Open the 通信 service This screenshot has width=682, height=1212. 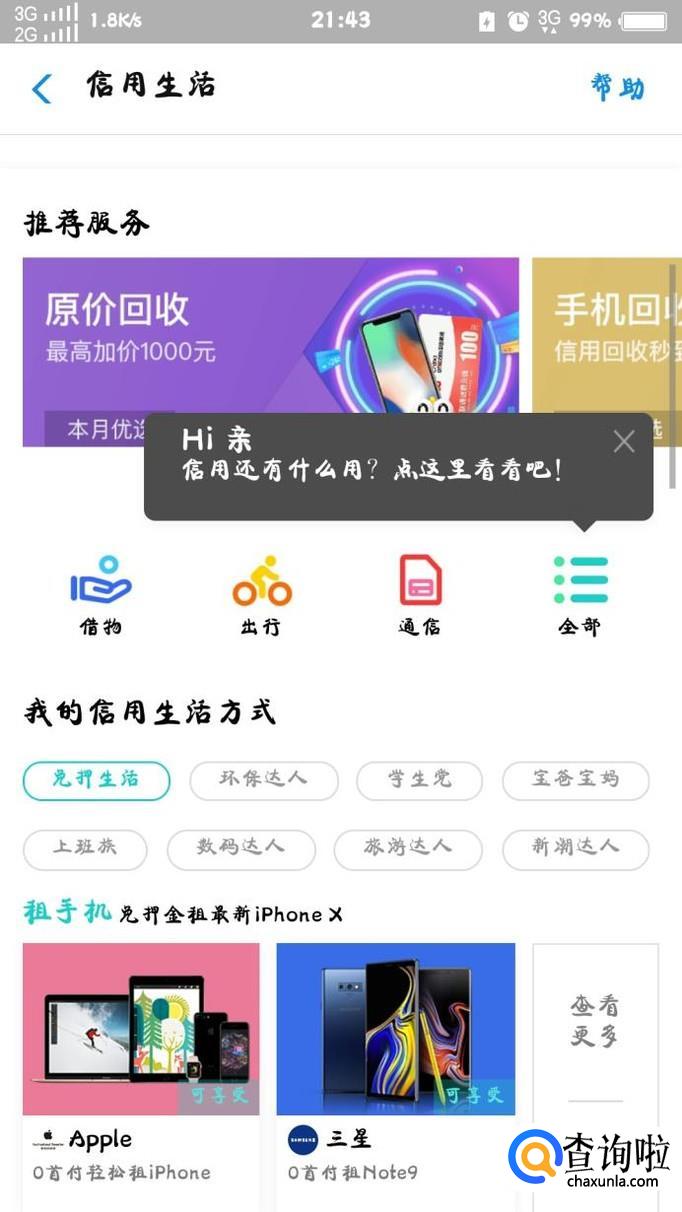(420, 595)
